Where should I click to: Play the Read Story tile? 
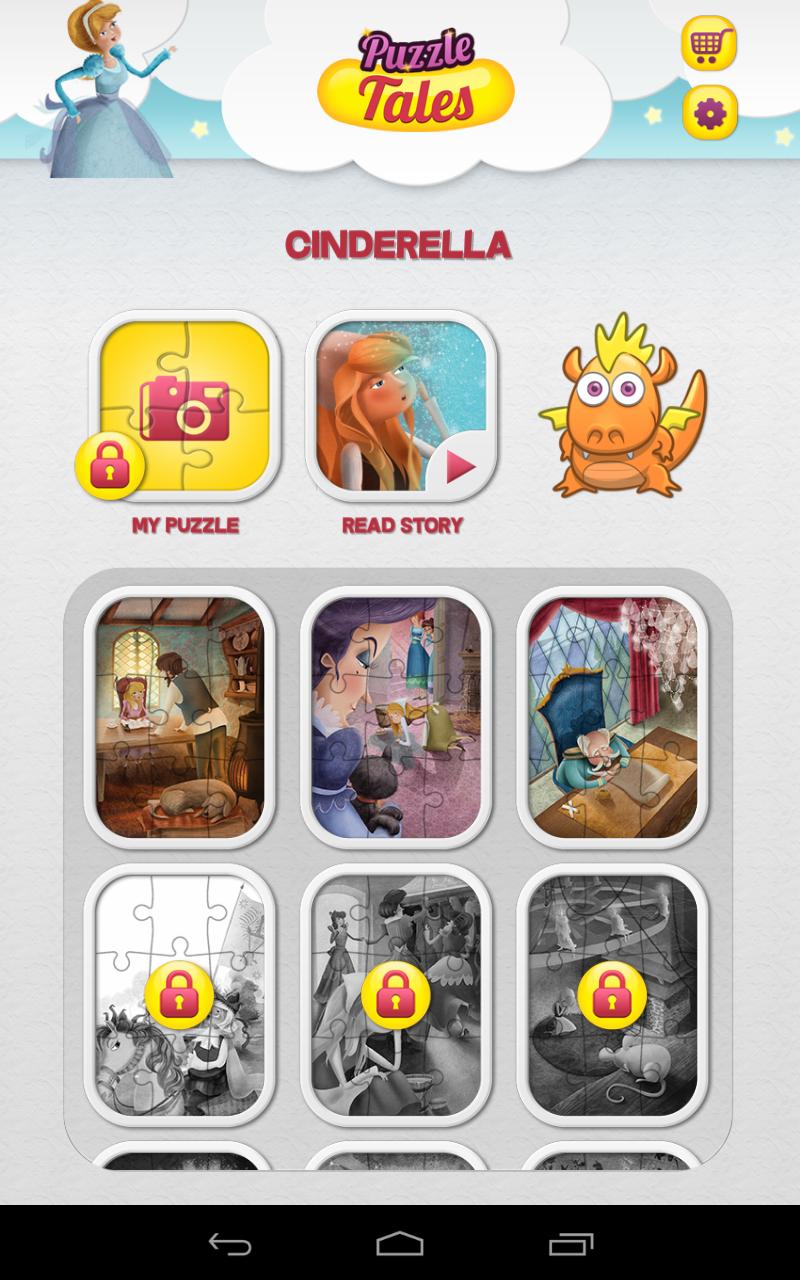[x=401, y=406]
